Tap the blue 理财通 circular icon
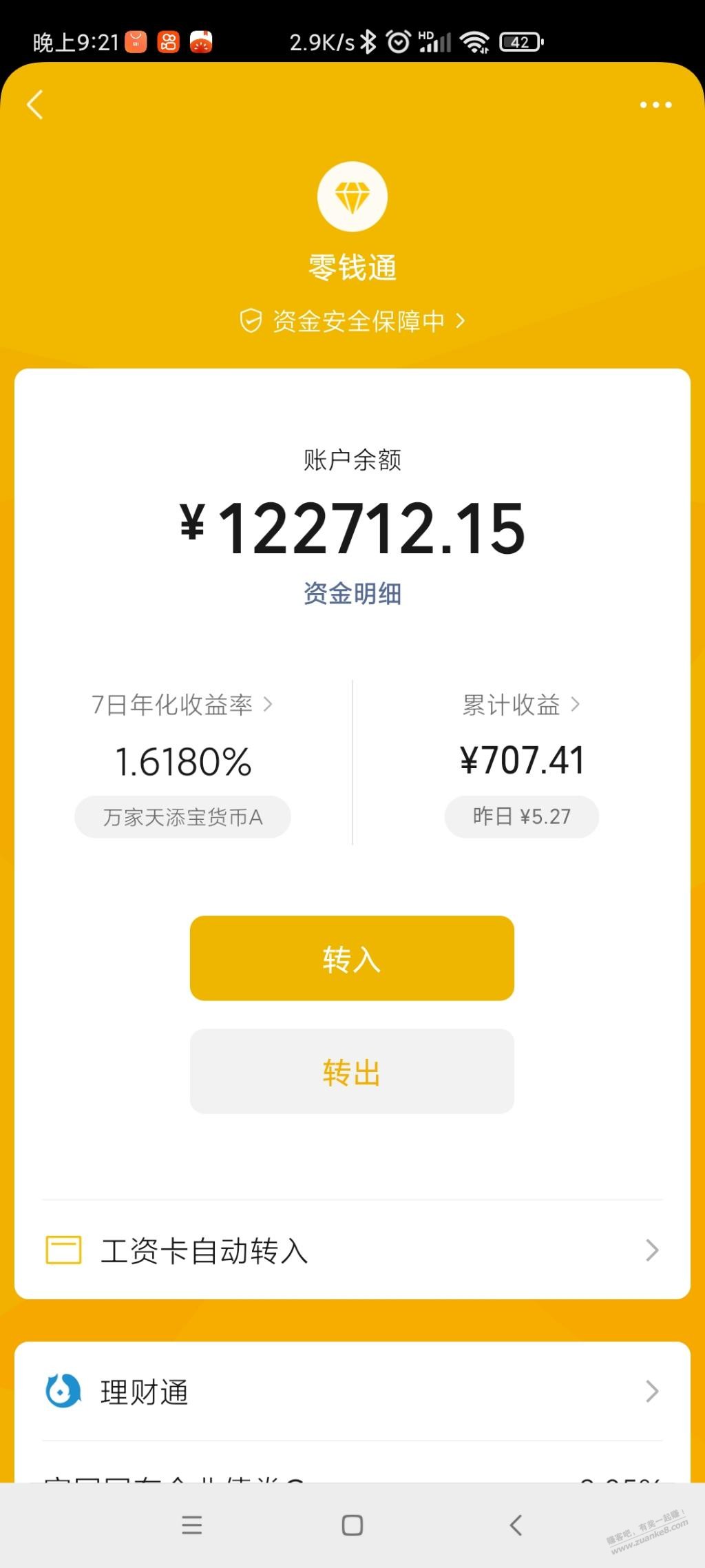The width and height of the screenshot is (705, 1568). [62, 1391]
